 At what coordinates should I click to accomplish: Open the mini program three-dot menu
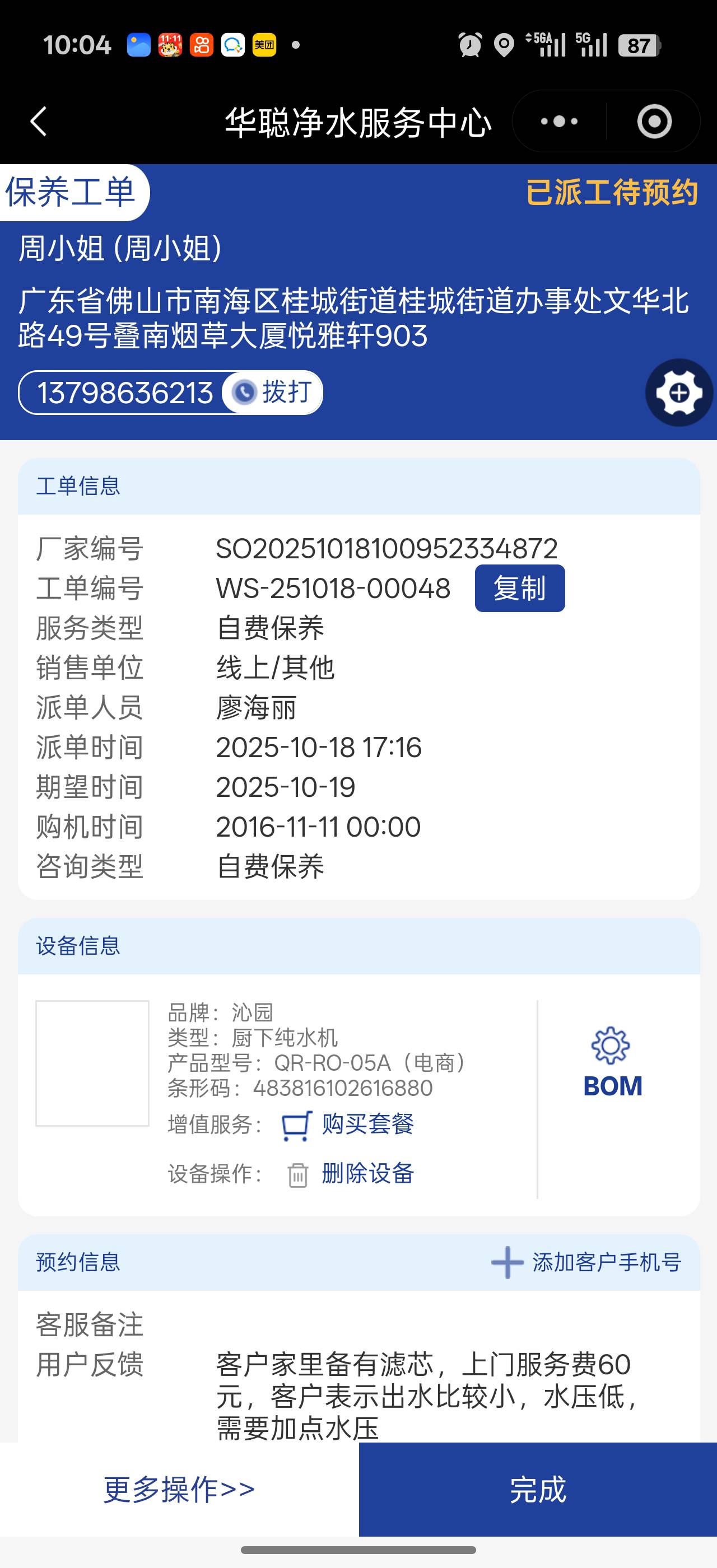point(558,121)
